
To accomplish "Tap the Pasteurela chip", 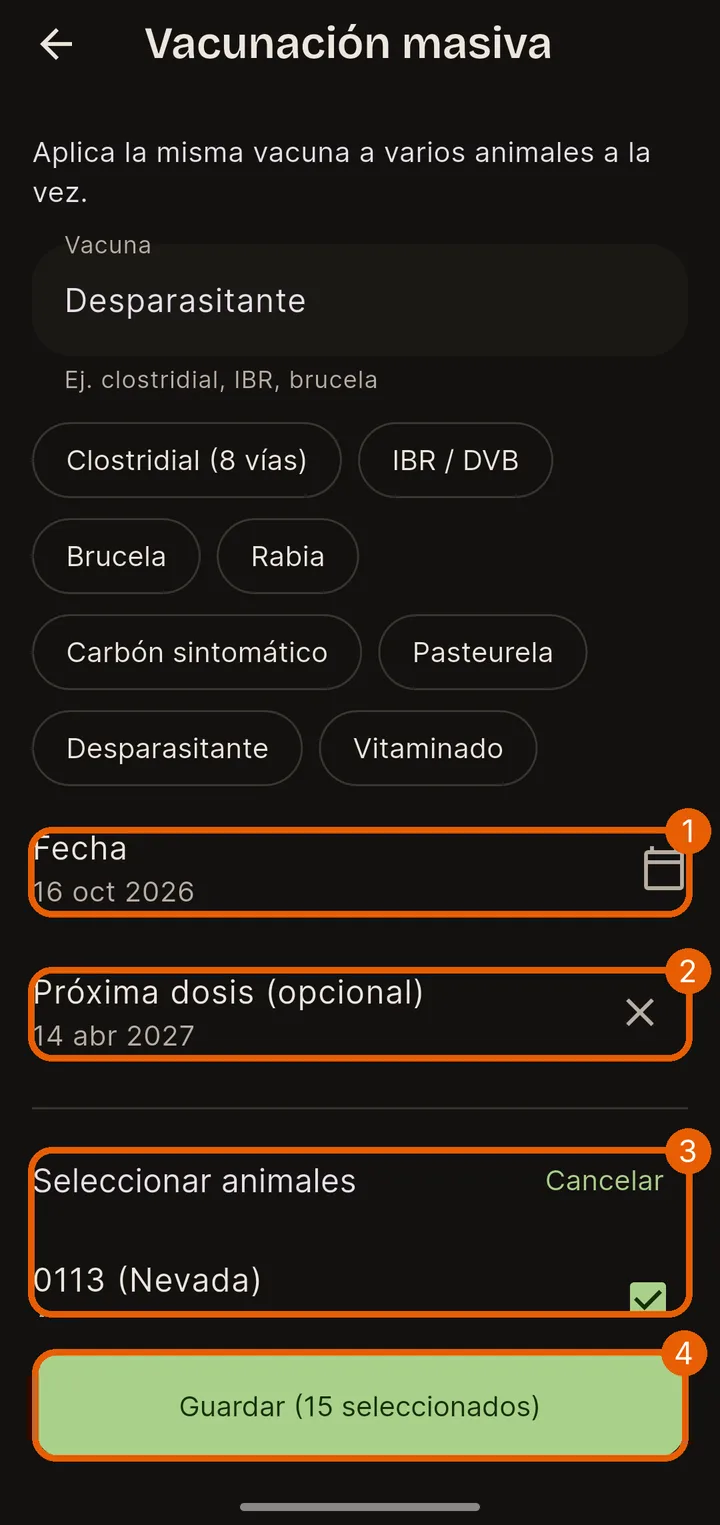I will [x=483, y=652].
